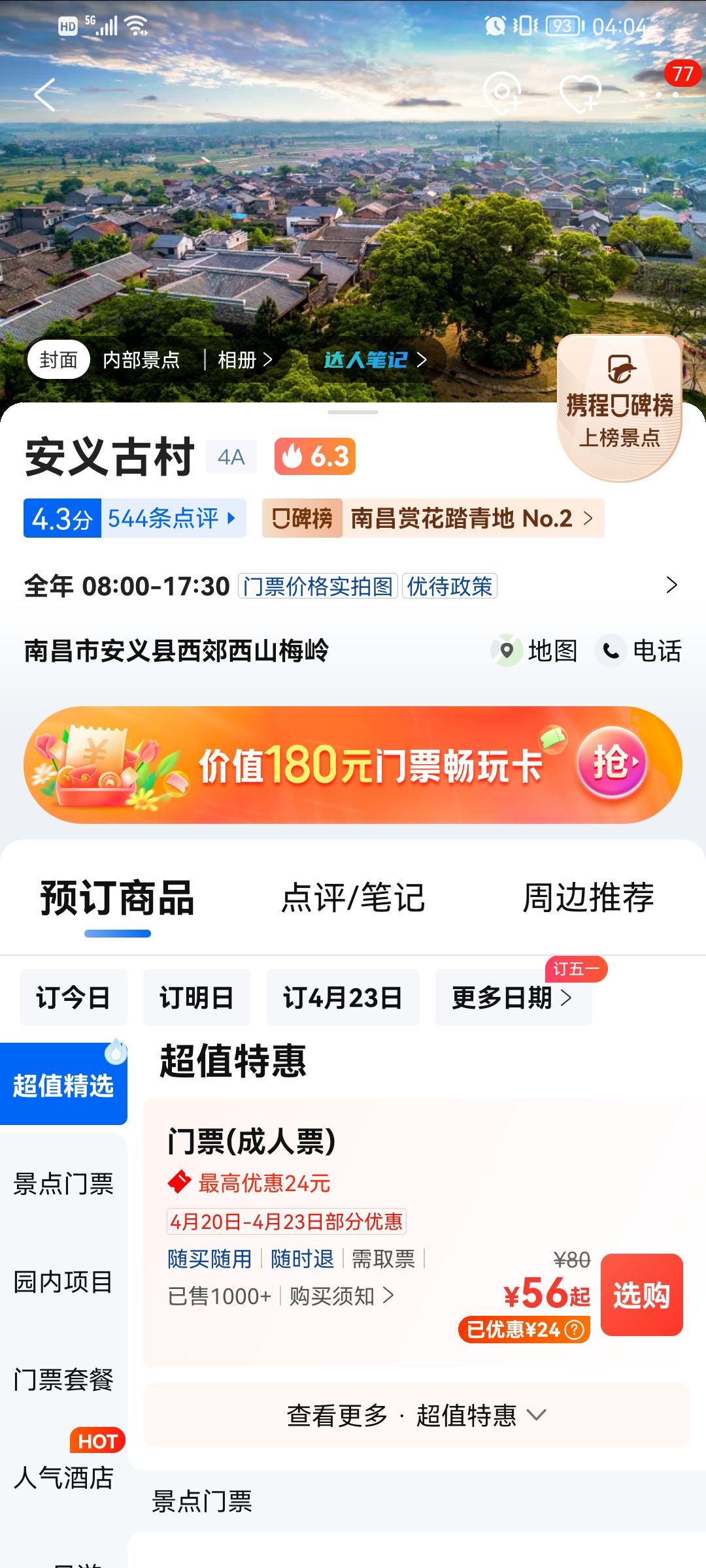Viewport: 706px width, 1568px height.
Task: View the 544条点评 reviews
Action: (x=171, y=519)
